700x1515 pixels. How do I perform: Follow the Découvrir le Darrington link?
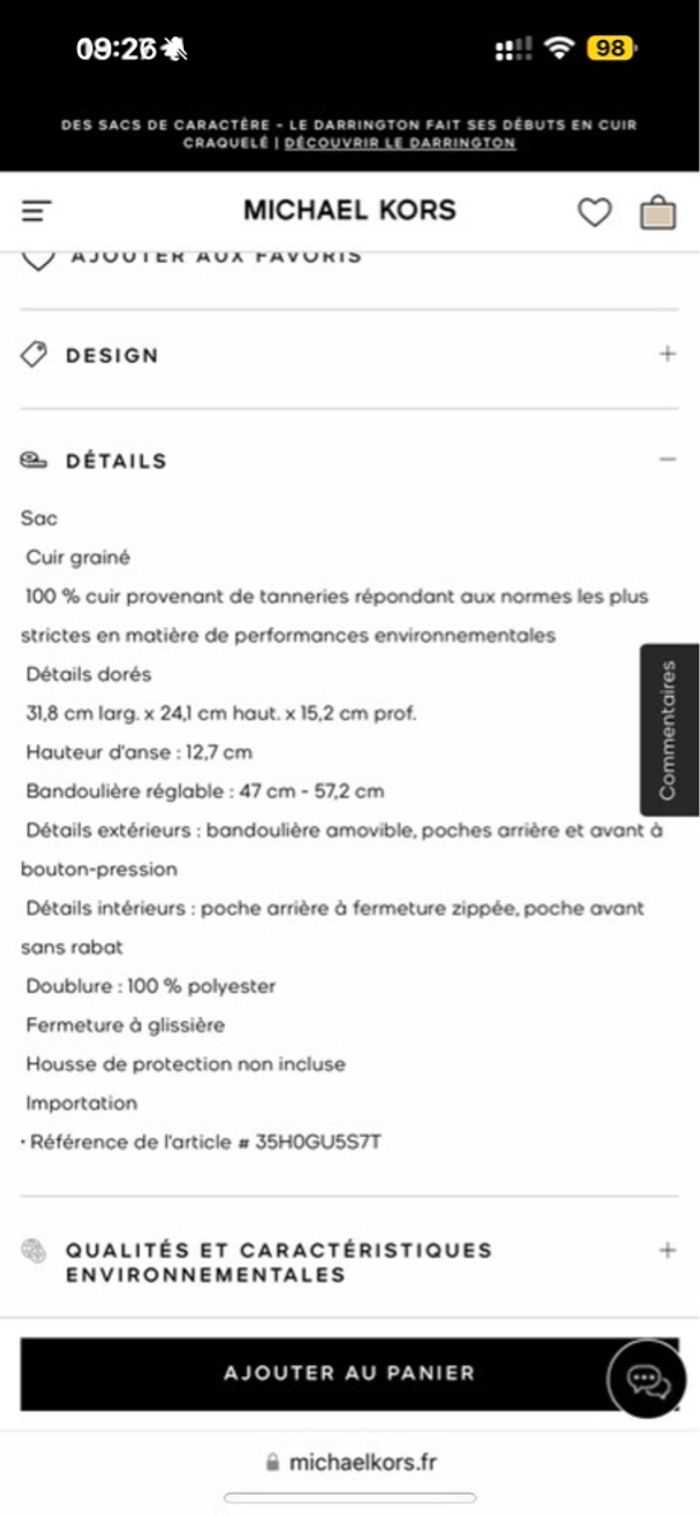click(400, 143)
